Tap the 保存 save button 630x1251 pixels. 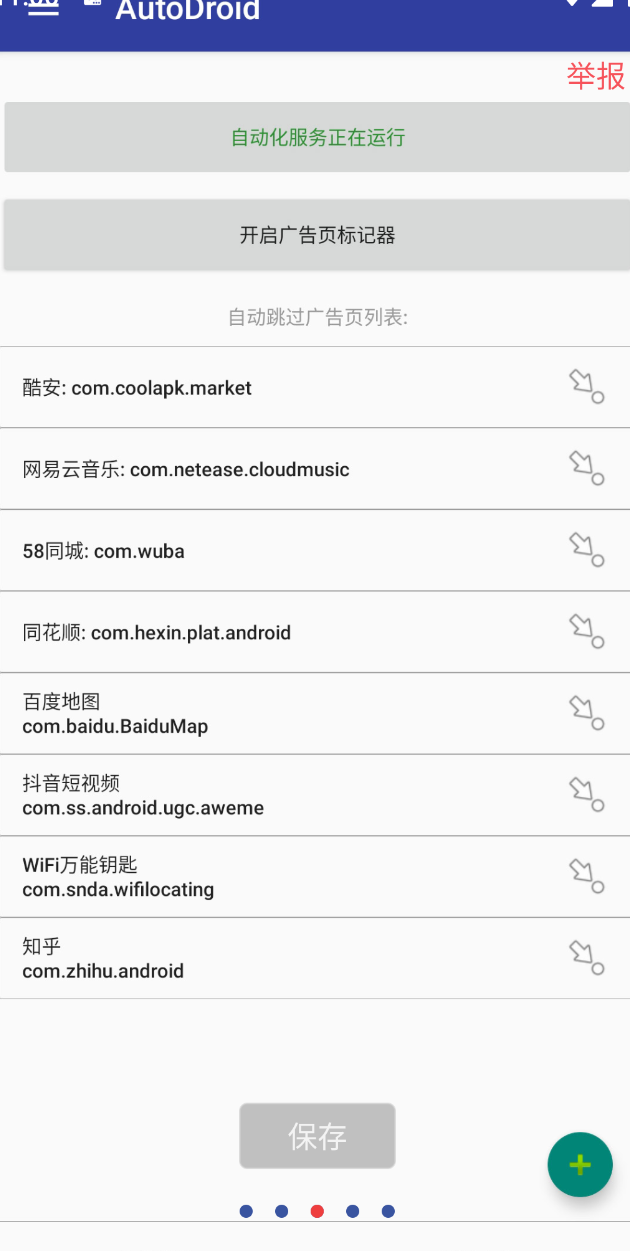(x=317, y=1136)
